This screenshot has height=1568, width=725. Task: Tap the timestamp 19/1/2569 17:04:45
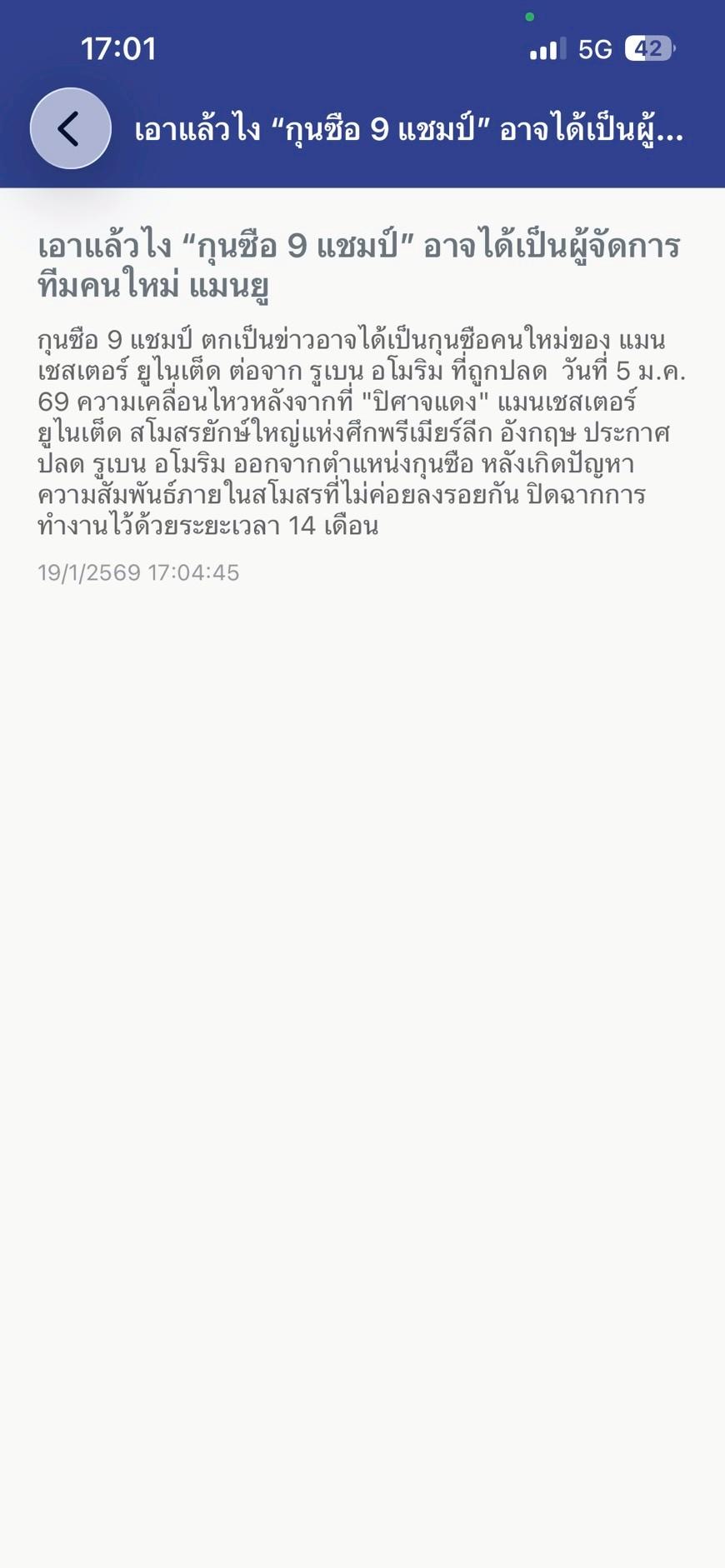pos(138,572)
